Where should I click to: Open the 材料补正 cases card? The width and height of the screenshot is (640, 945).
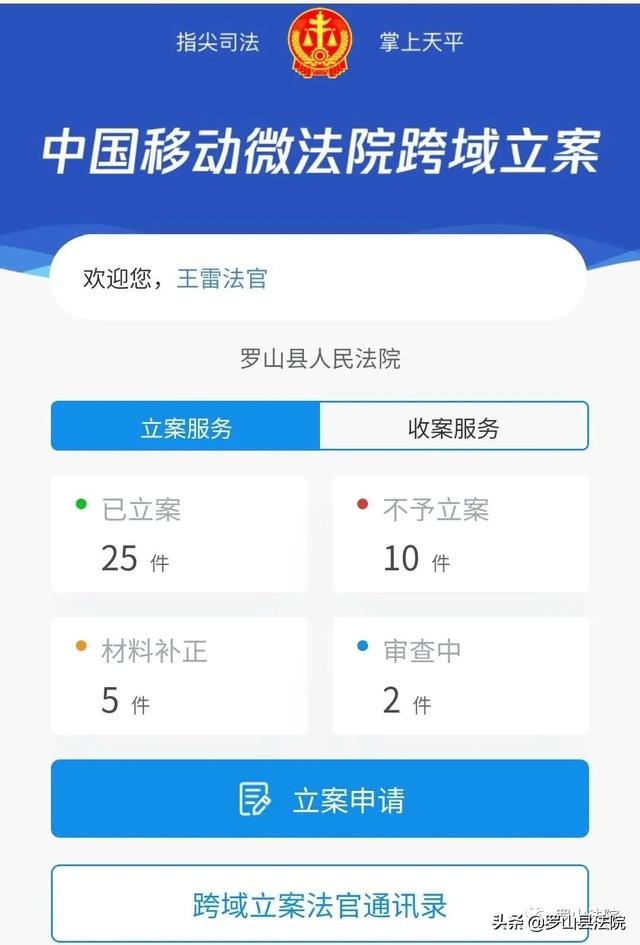click(x=179, y=675)
